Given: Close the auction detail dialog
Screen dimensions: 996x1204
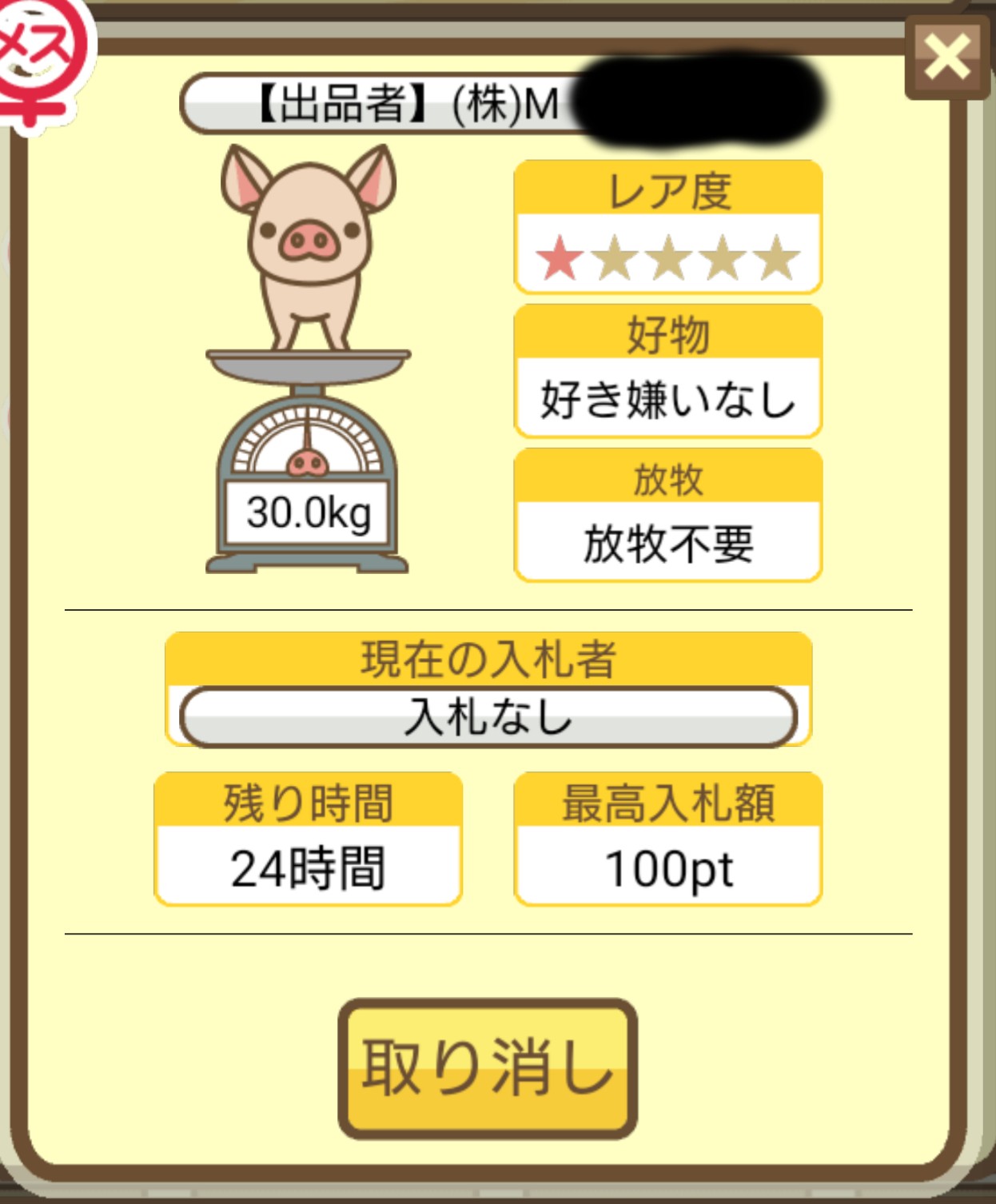Looking at the screenshot, I should tap(947, 58).
